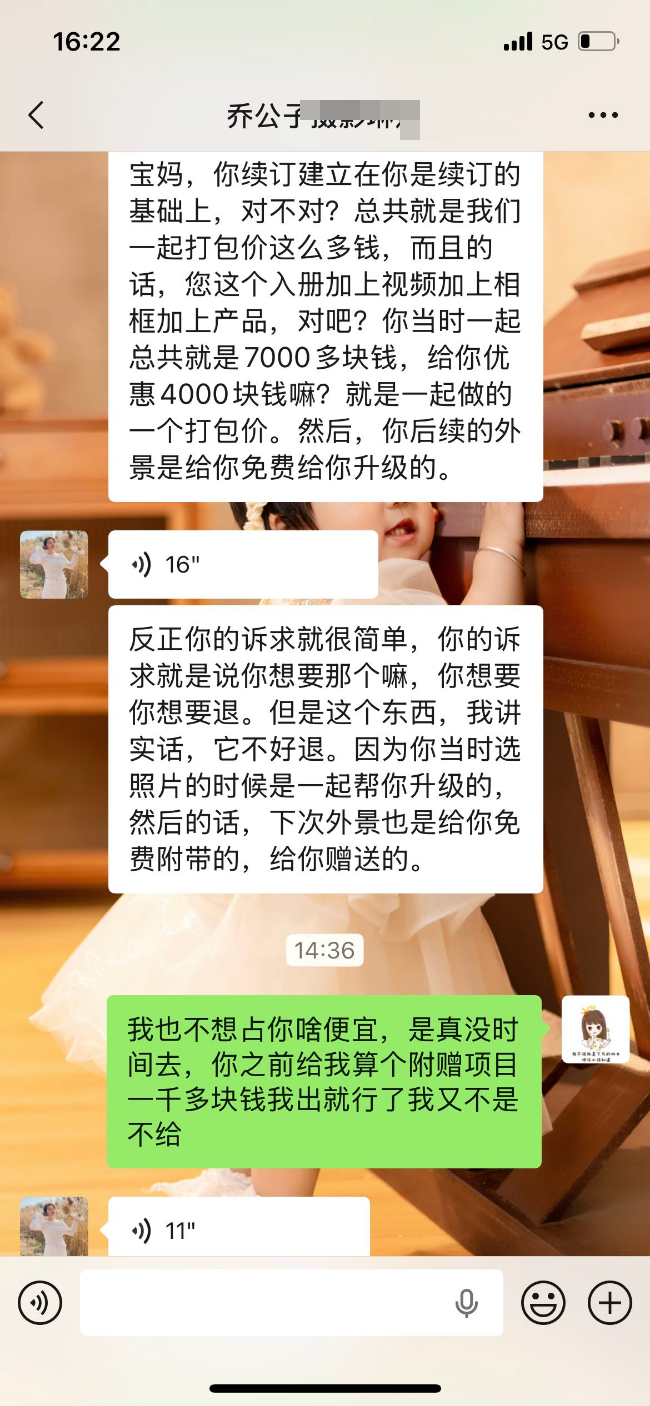Play the 11-second voice message
Image resolution: width=650 pixels, height=1406 pixels.
click(x=238, y=1230)
